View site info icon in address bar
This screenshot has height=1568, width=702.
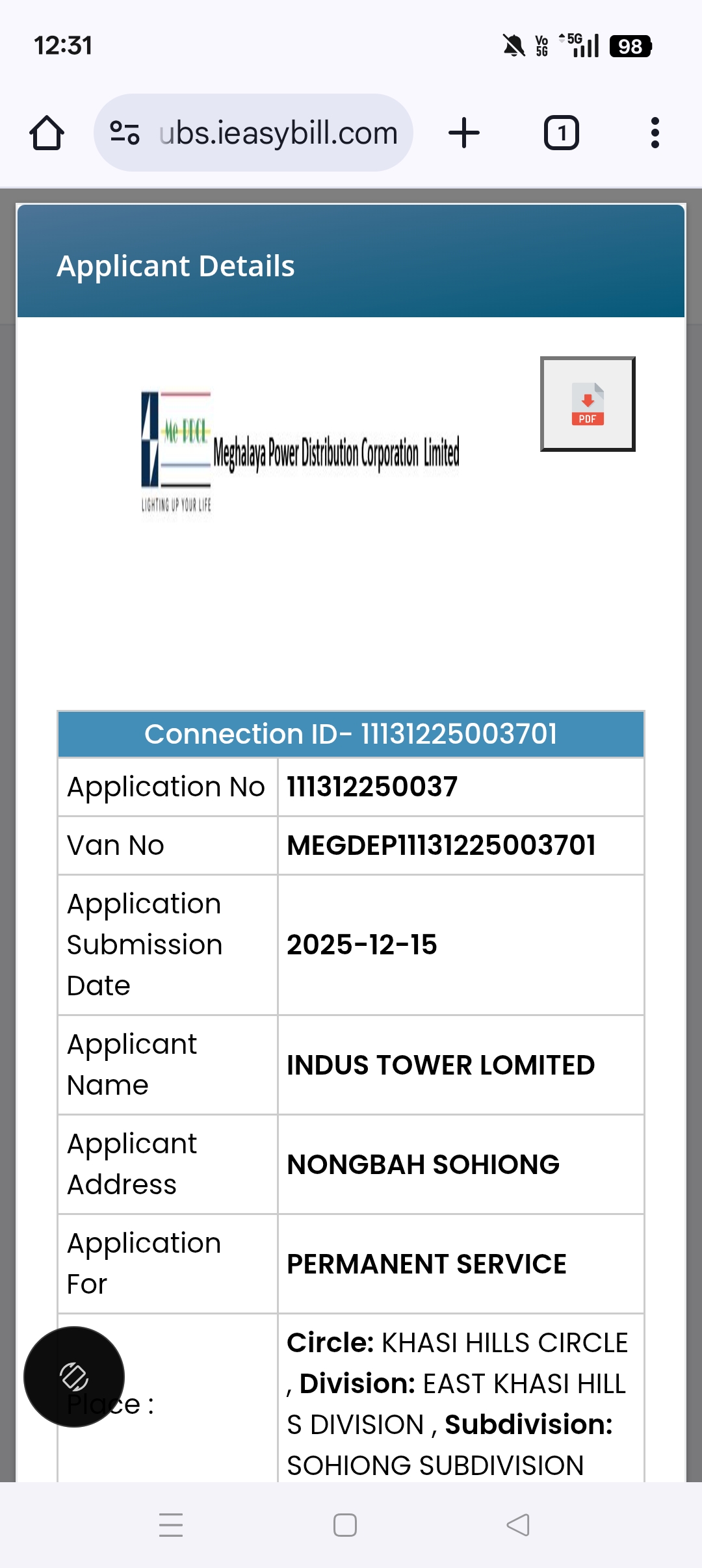coord(125,133)
